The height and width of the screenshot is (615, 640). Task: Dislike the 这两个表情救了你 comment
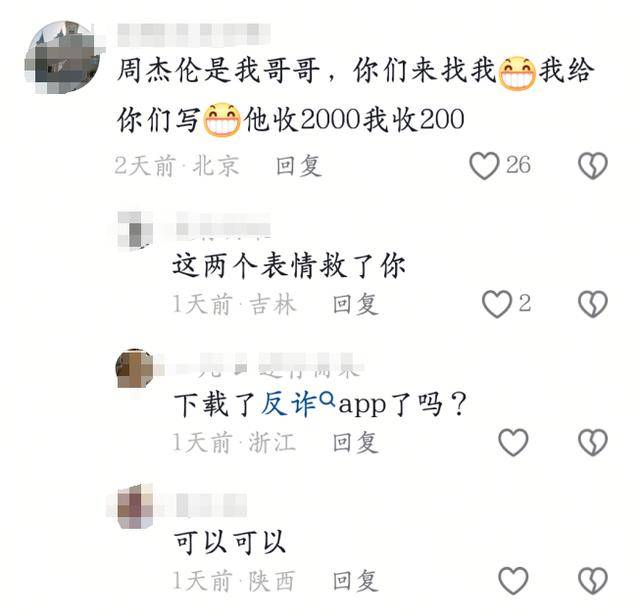click(x=593, y=304)
